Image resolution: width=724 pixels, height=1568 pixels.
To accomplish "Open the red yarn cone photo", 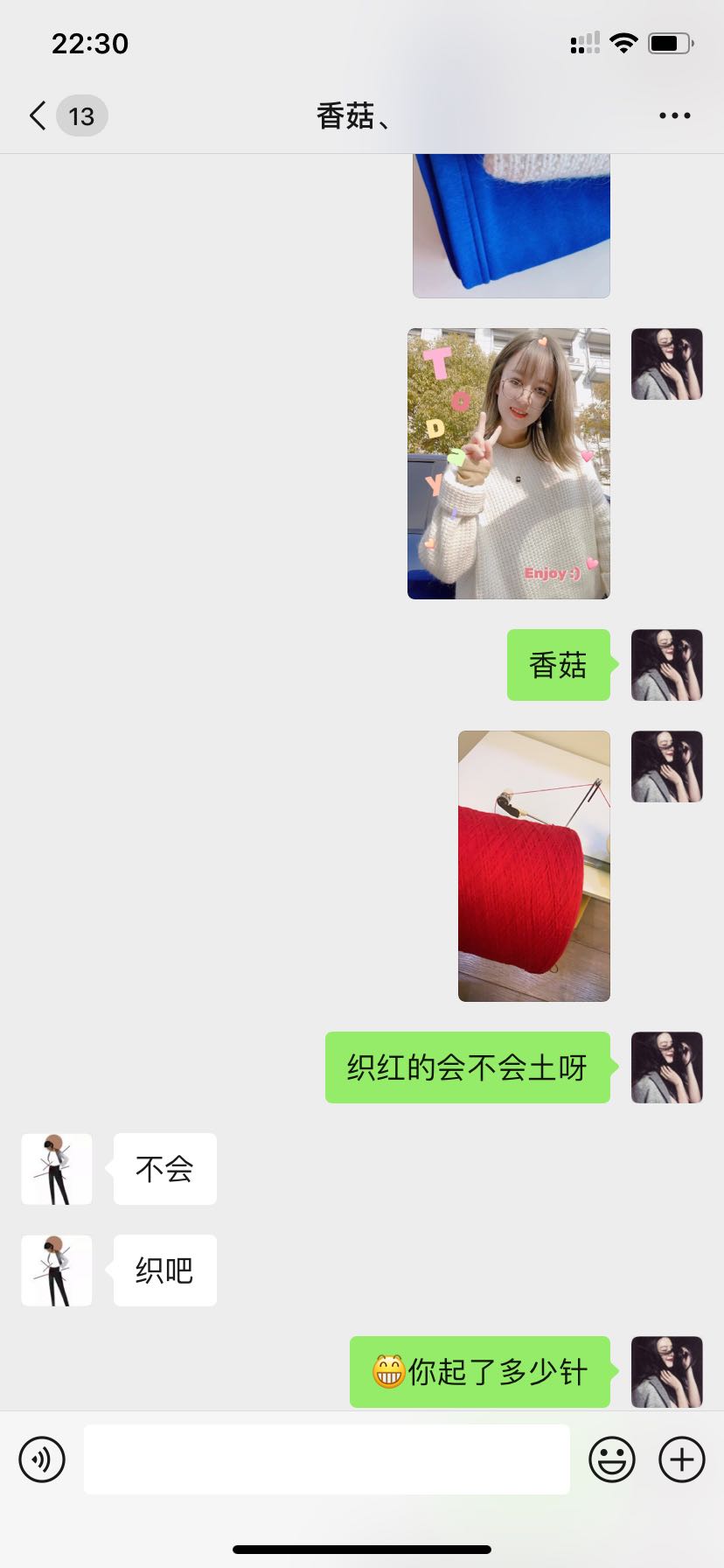I will (x=533, y=866).
